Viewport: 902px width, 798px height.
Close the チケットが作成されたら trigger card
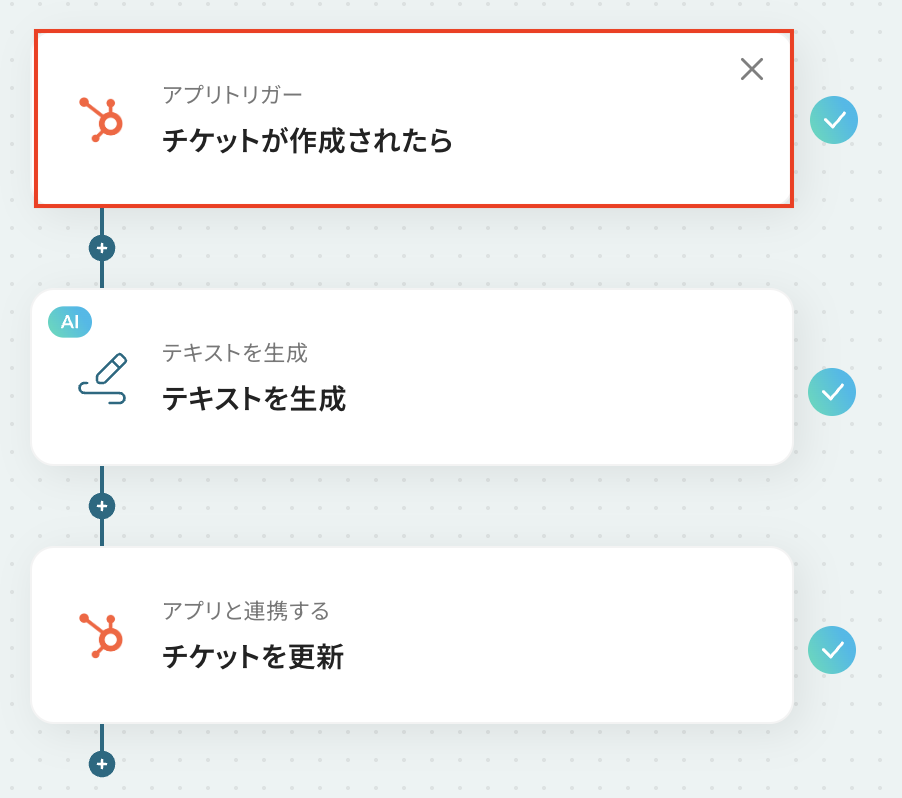click(x=751, y=68)
